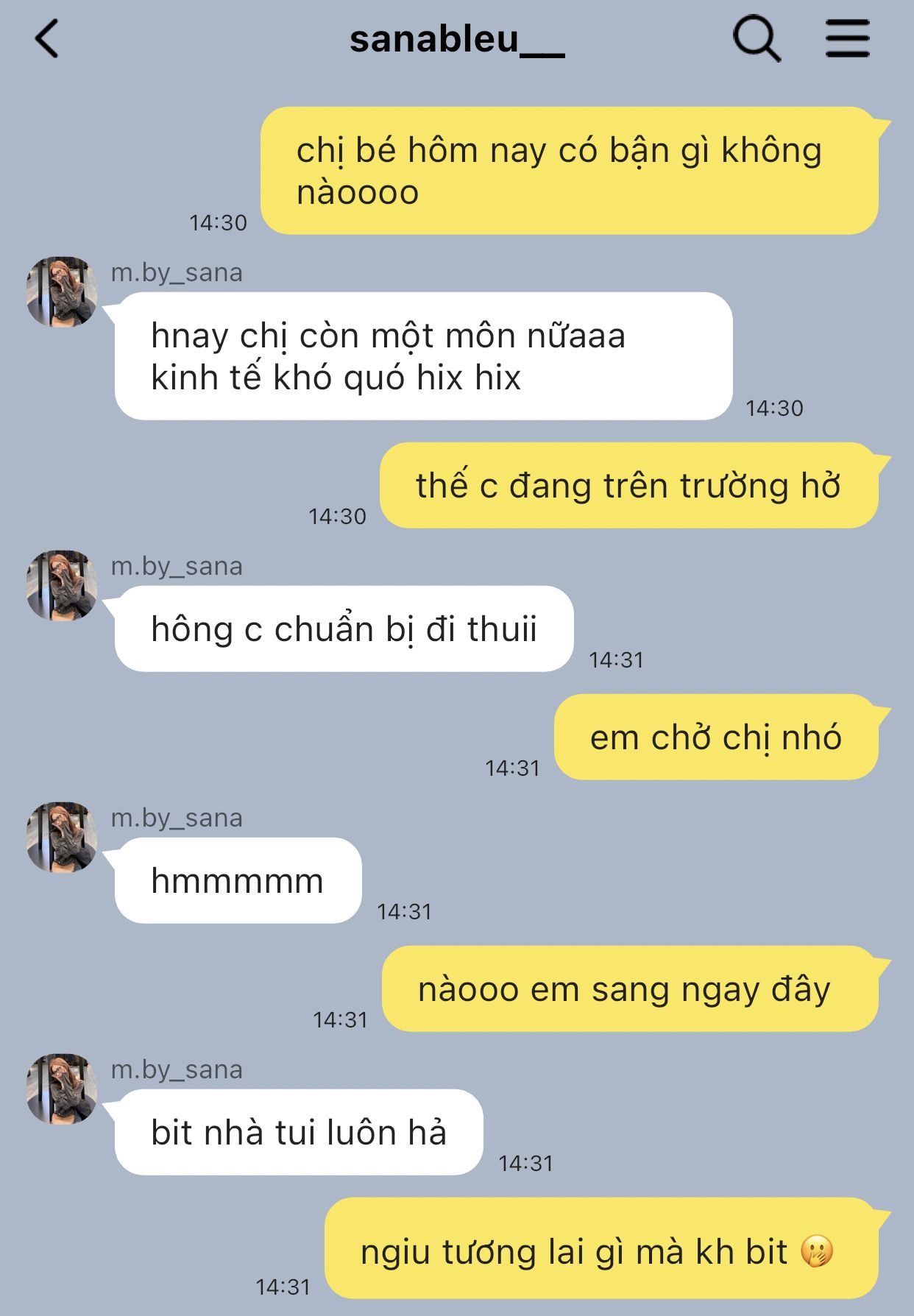Go back from sanableu__ chat
914x1316 pixels.
(47, 39)
